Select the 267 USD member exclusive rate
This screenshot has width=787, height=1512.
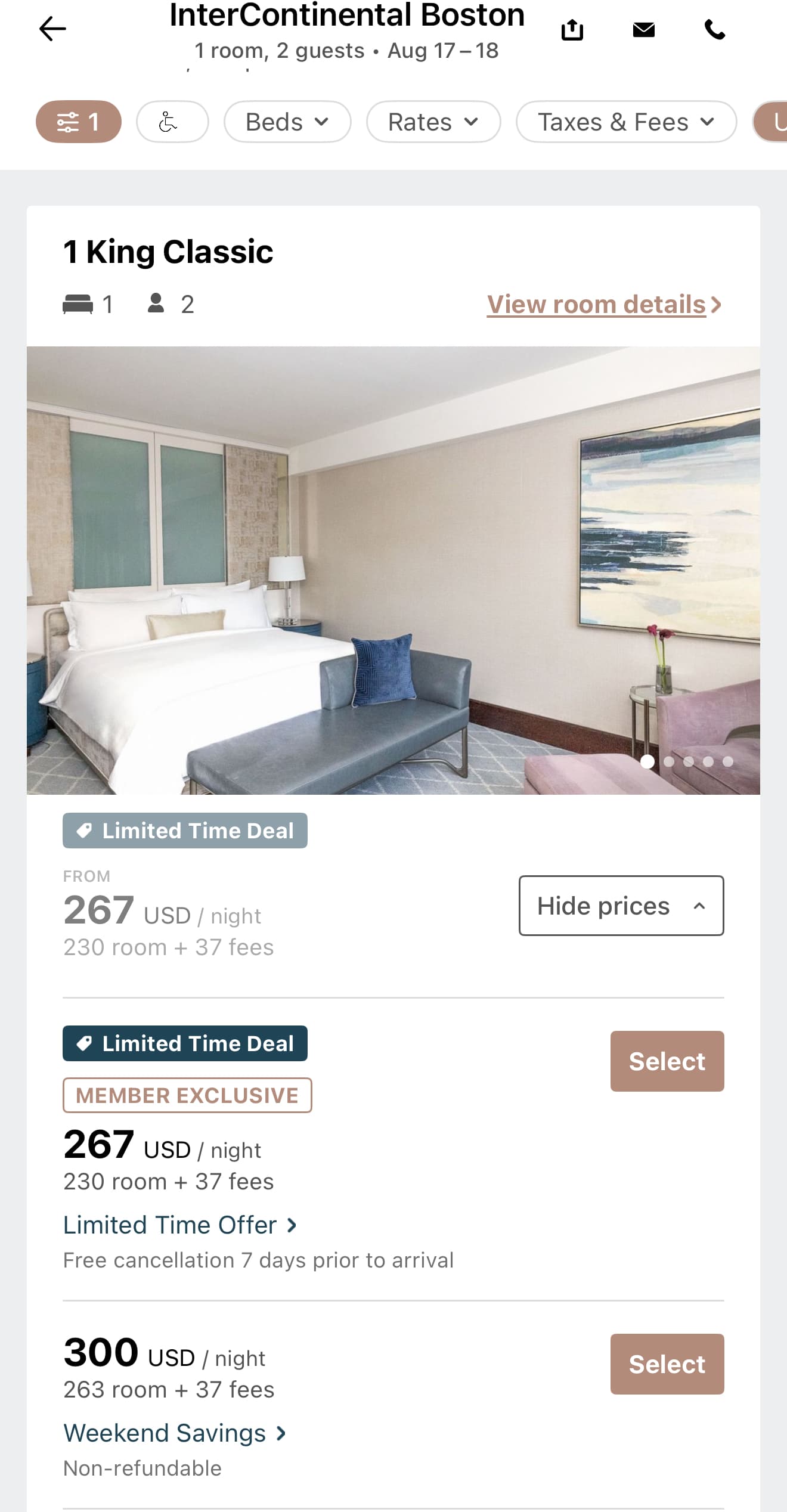pyautogui.click(x=667, y=1061)
